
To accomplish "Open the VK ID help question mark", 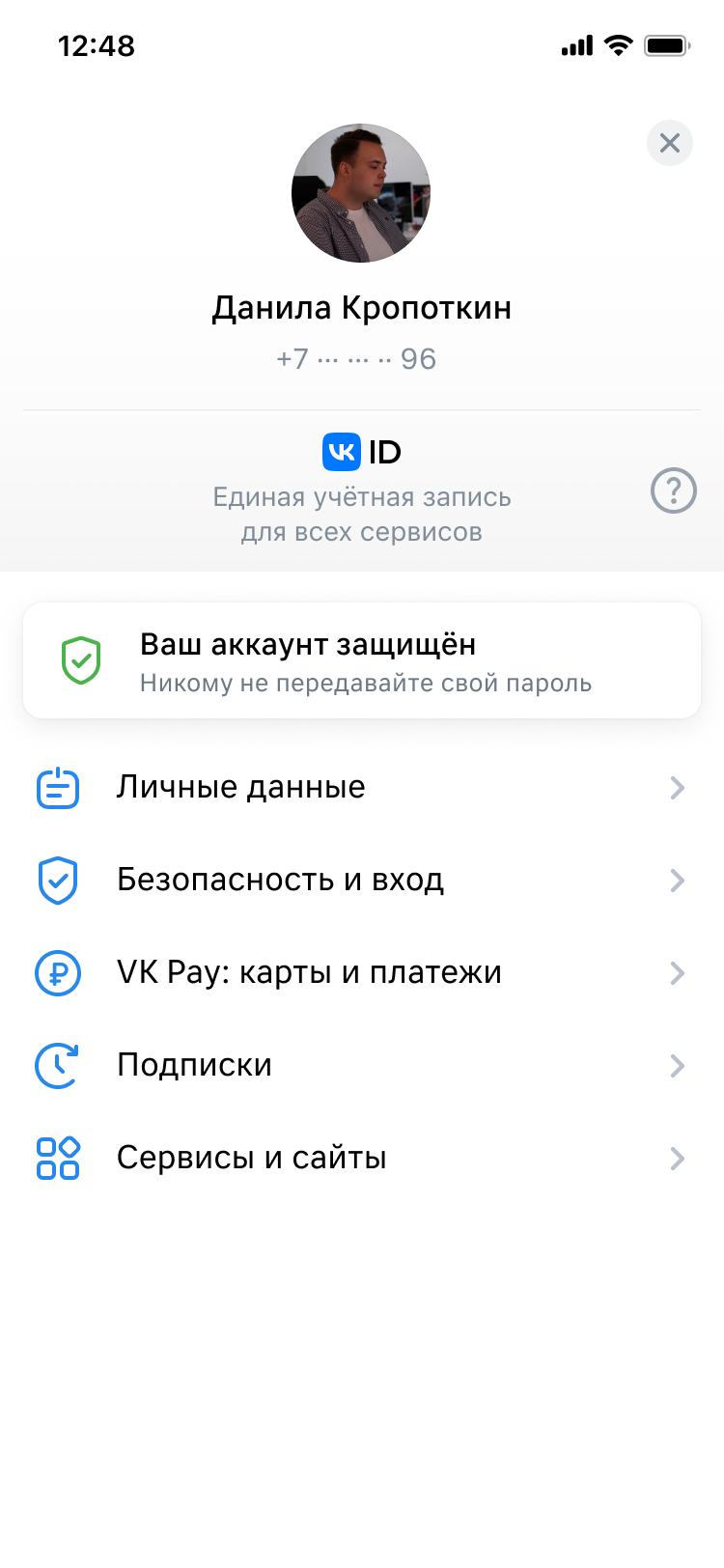I will point(674,493).
